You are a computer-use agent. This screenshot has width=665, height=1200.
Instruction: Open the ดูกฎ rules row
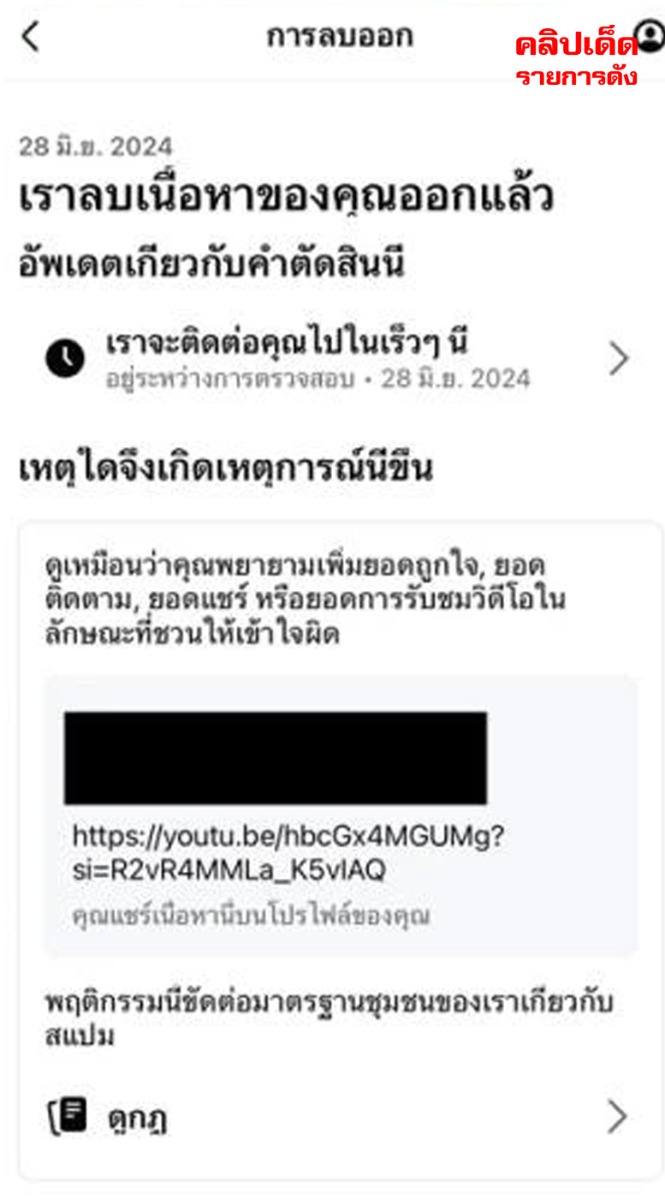pyautogui.click(x=340, y=1117)
